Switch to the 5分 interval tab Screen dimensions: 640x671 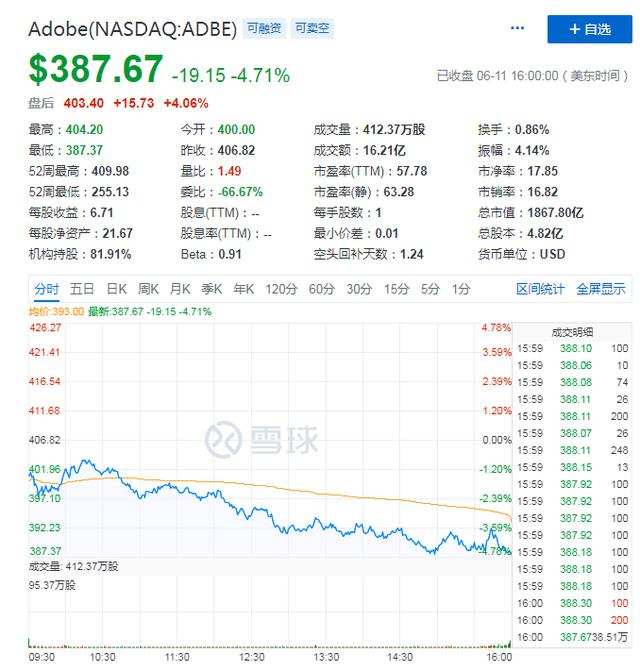click(x=430, y=289)
